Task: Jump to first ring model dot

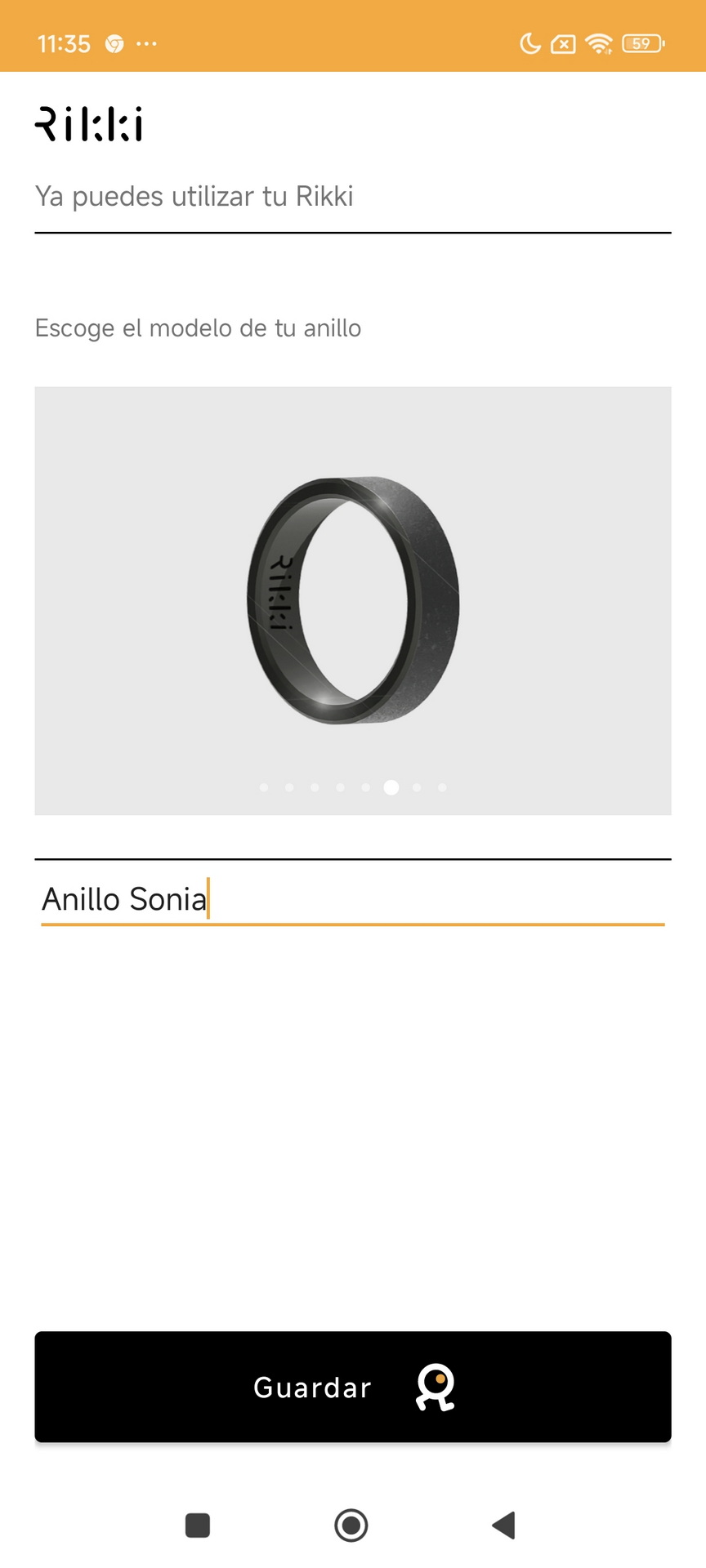Action: 264,787
